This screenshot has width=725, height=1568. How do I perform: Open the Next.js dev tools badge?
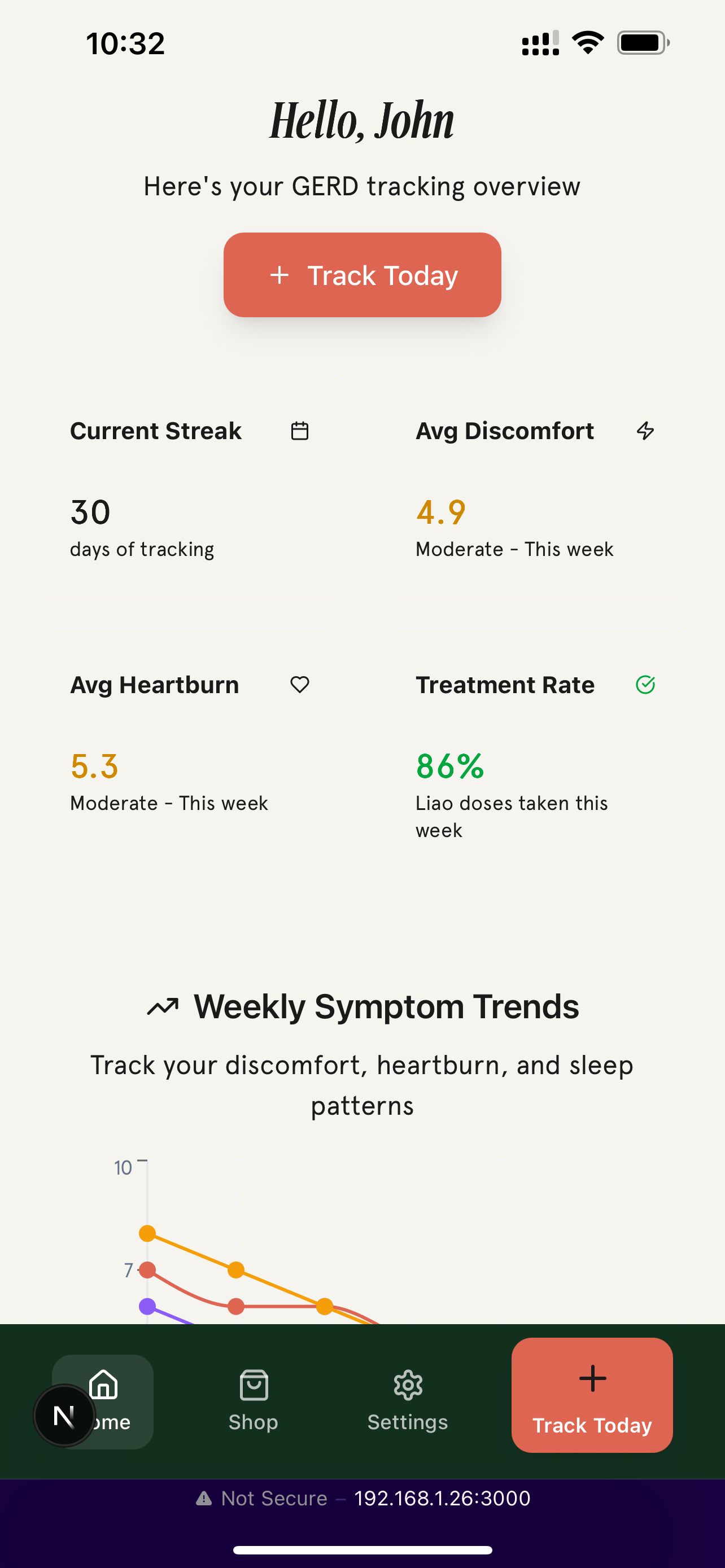pos(64,1415)
